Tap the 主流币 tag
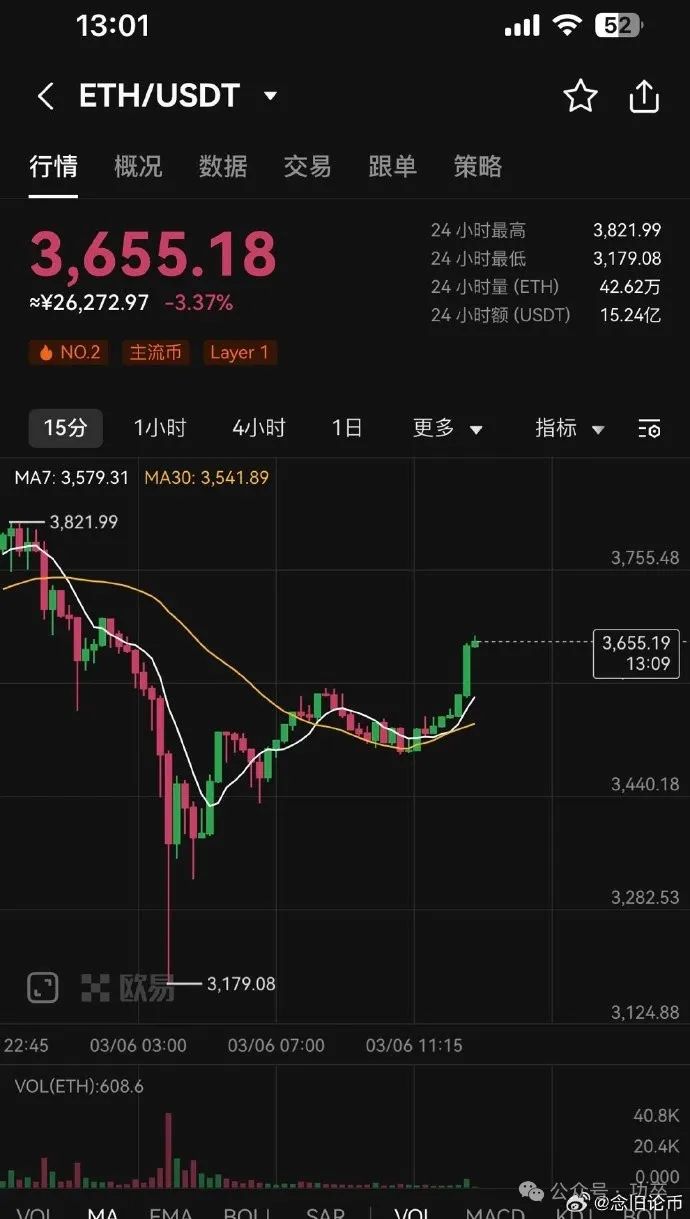 (x=155, y=352)
